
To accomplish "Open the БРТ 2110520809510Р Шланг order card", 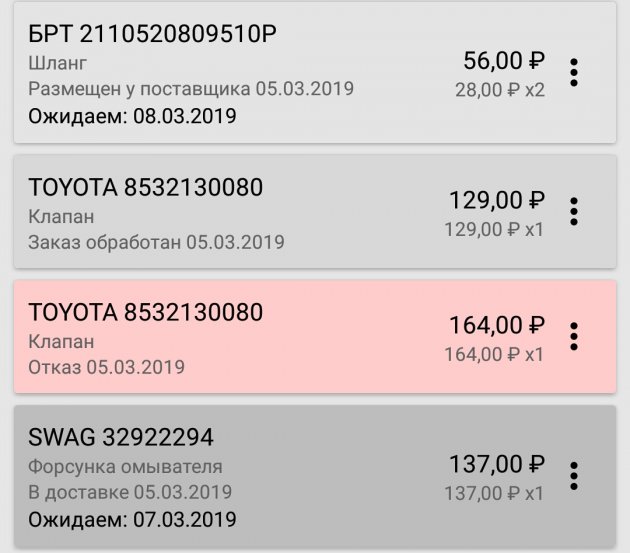I will tap(250, 75).
